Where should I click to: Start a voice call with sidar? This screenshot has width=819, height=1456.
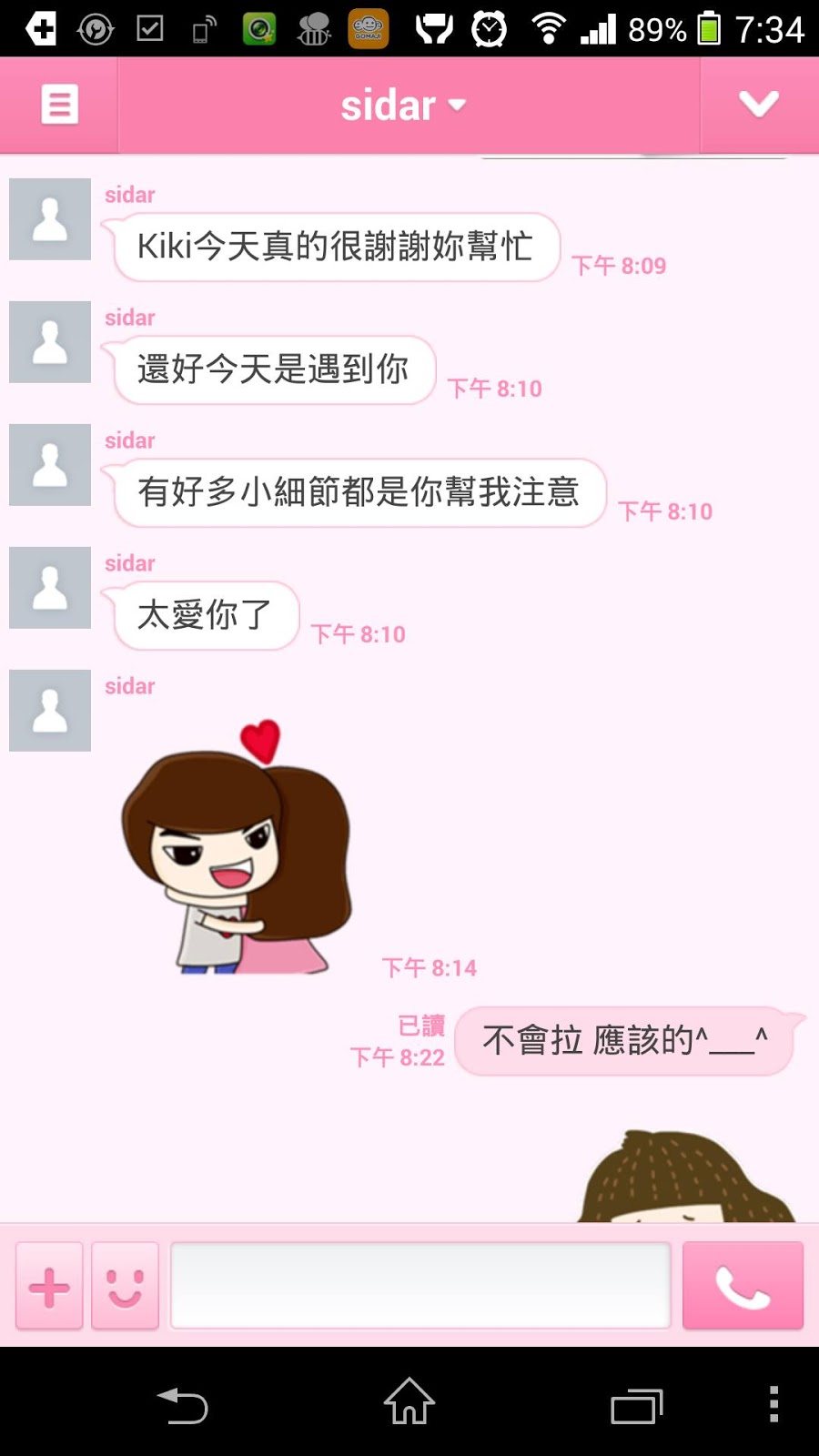click(x=743, y=1287)
